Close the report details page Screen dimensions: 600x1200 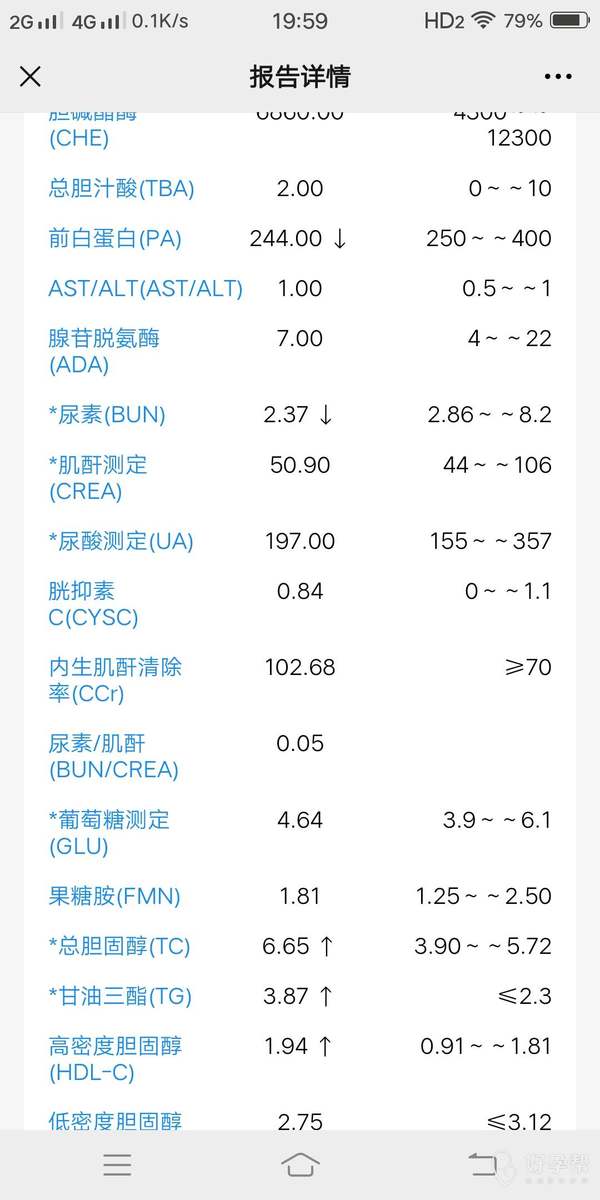(x=31, y=76)
